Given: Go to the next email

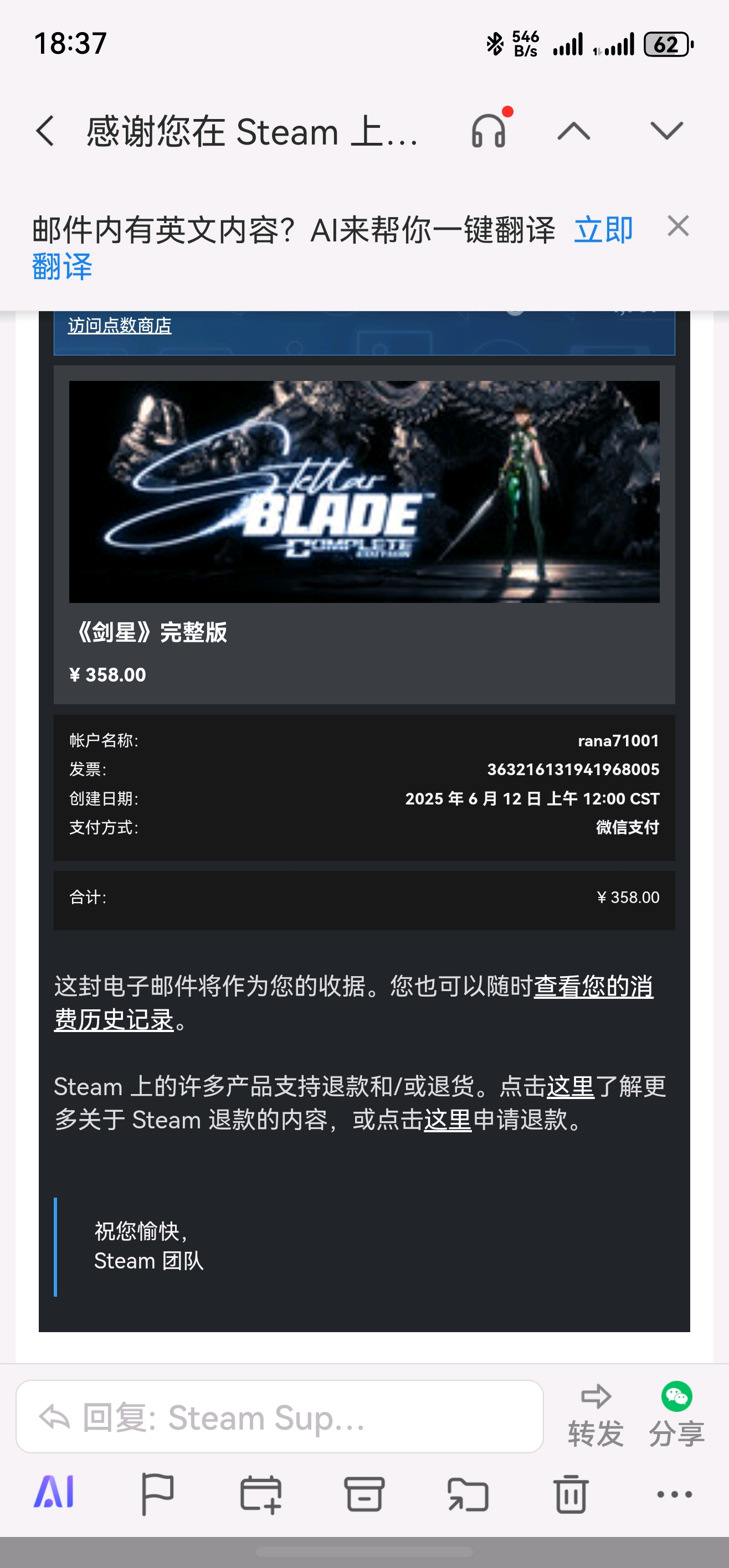Looking at the screenshot, I should coord(666,131).
